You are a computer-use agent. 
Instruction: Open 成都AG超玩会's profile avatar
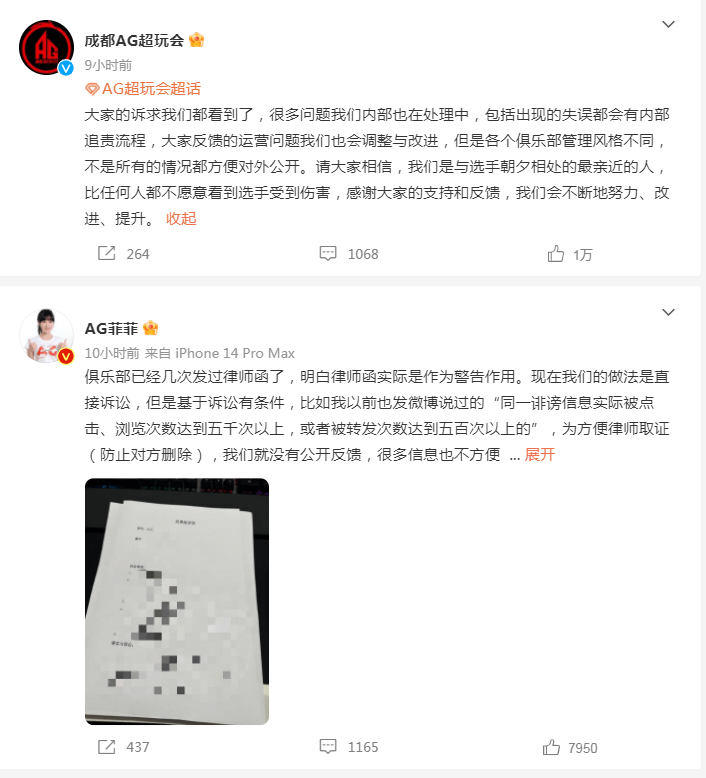coord(47,48)
